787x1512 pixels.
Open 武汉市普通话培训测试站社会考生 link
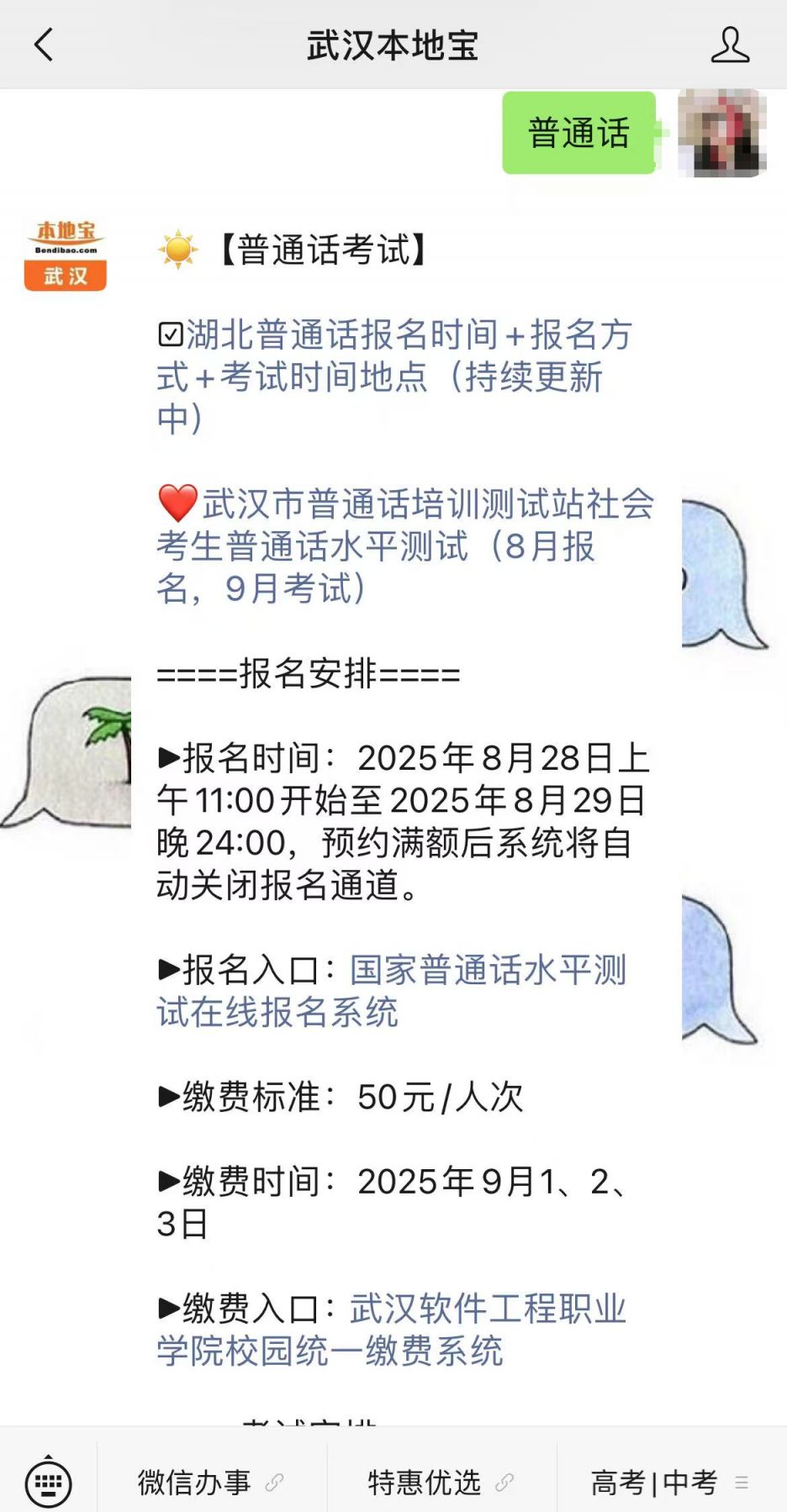click(x=405, y=545)
